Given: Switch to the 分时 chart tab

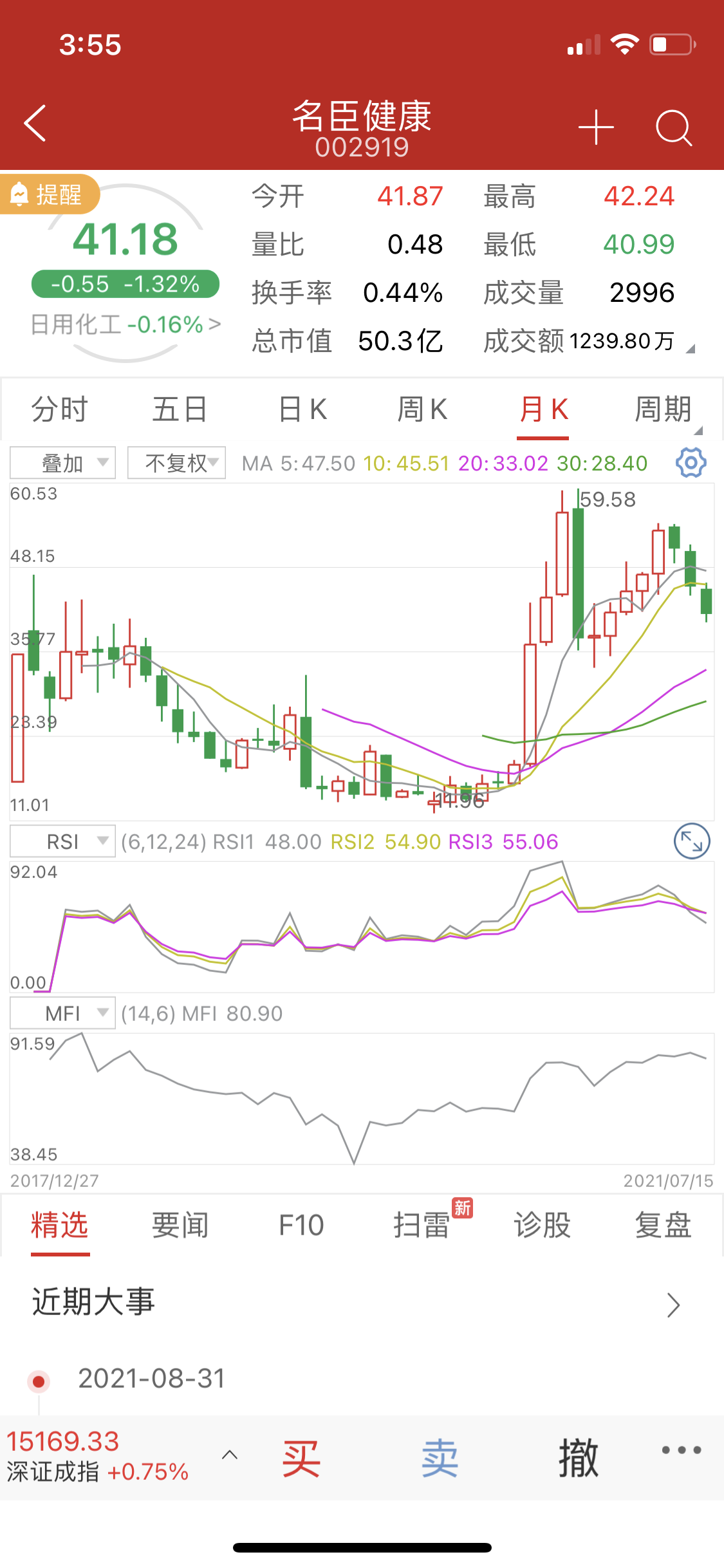Looking at the screenshot, I should tap(59, 409).
